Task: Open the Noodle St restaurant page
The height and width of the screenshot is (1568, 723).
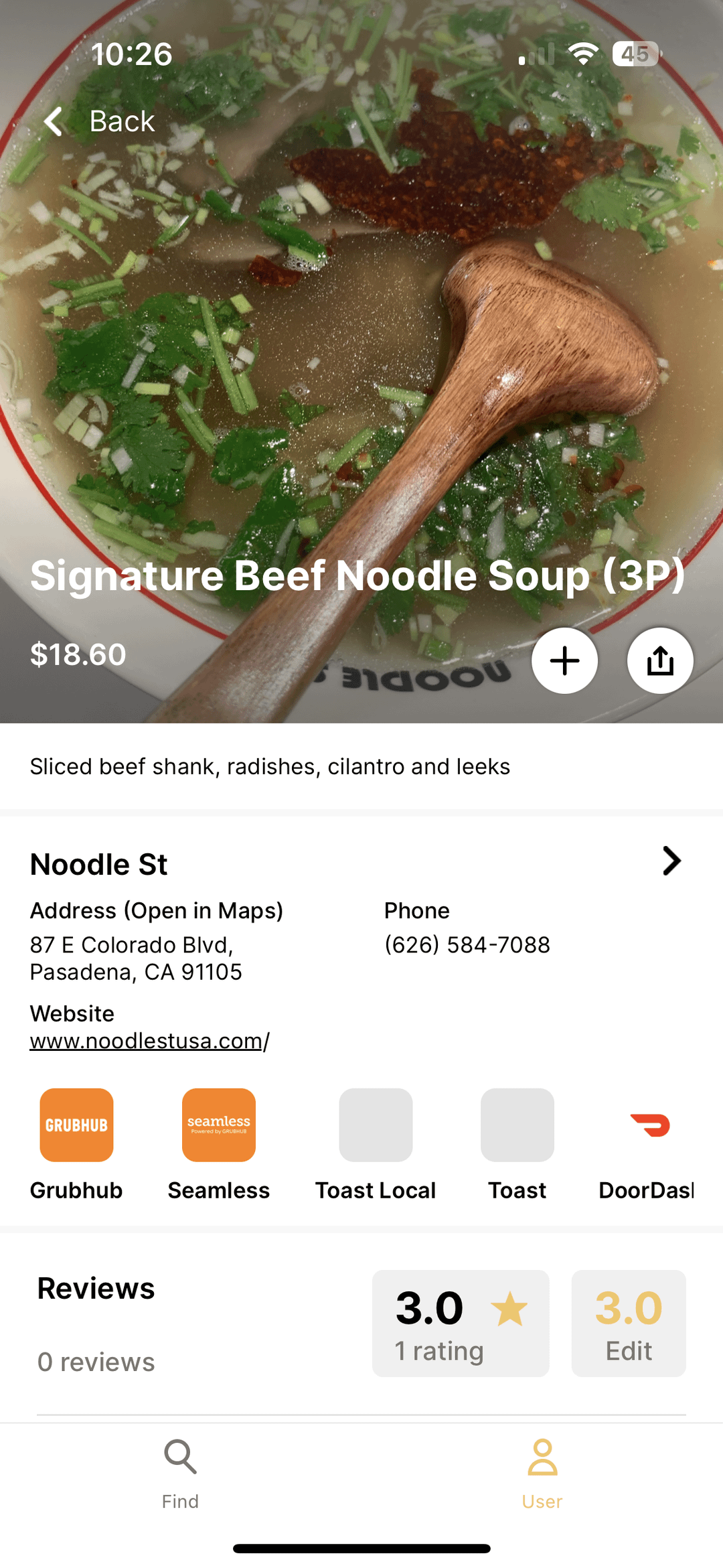Action: click(671, 861)
